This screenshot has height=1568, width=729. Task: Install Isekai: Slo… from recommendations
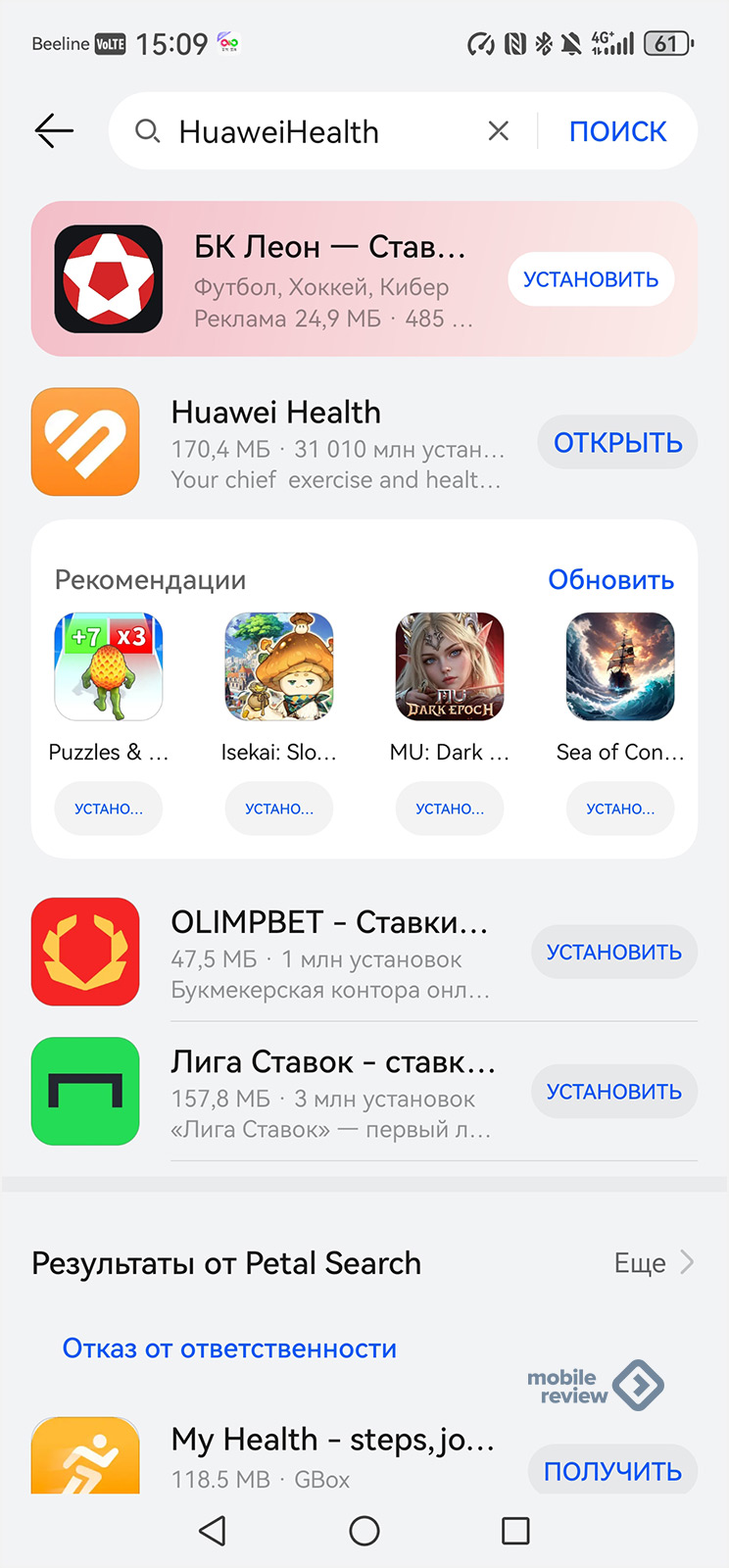pos(279,808)
